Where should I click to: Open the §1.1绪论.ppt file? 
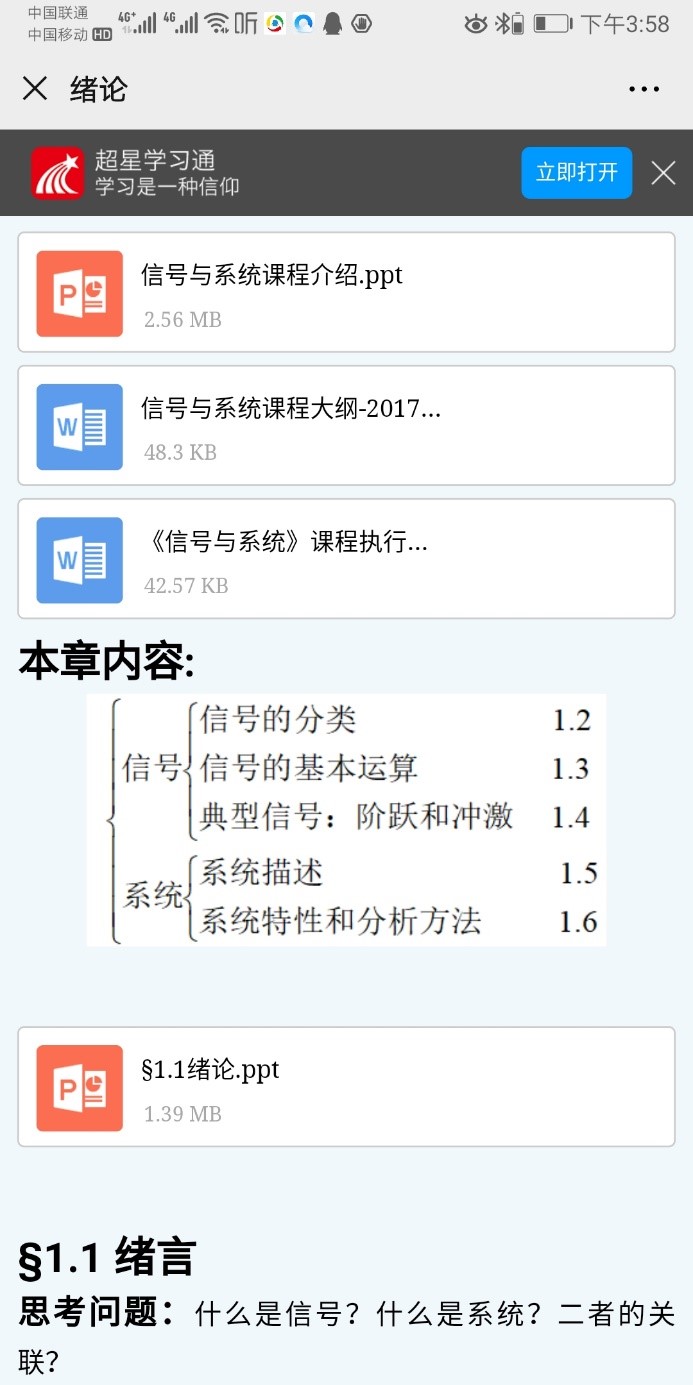(x=346, y=1086)
